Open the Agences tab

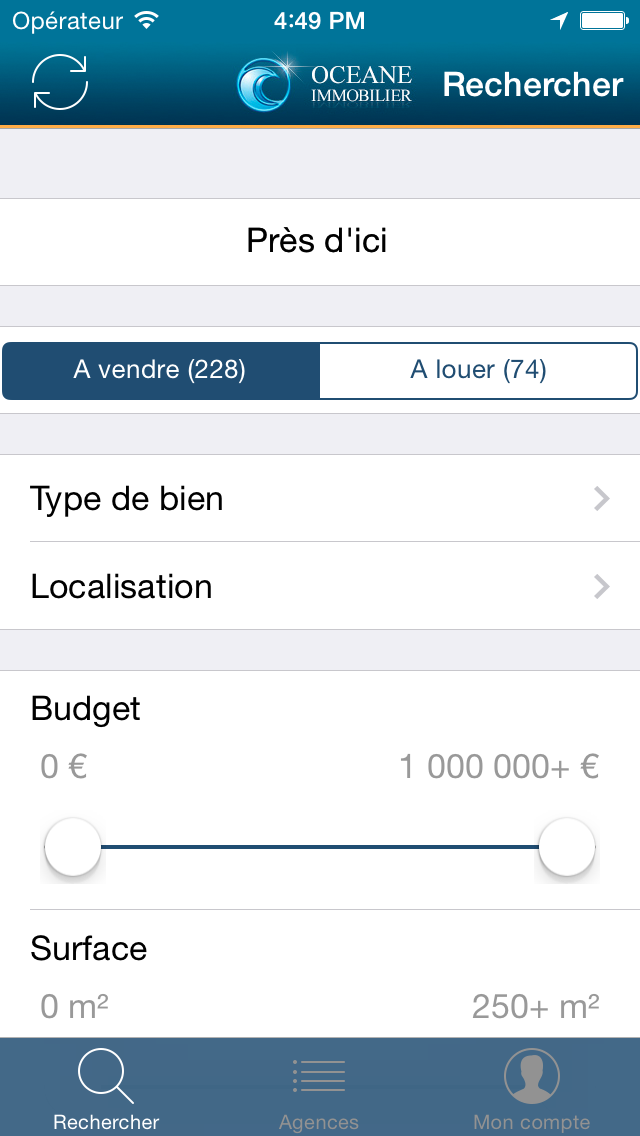(319, 1090)
